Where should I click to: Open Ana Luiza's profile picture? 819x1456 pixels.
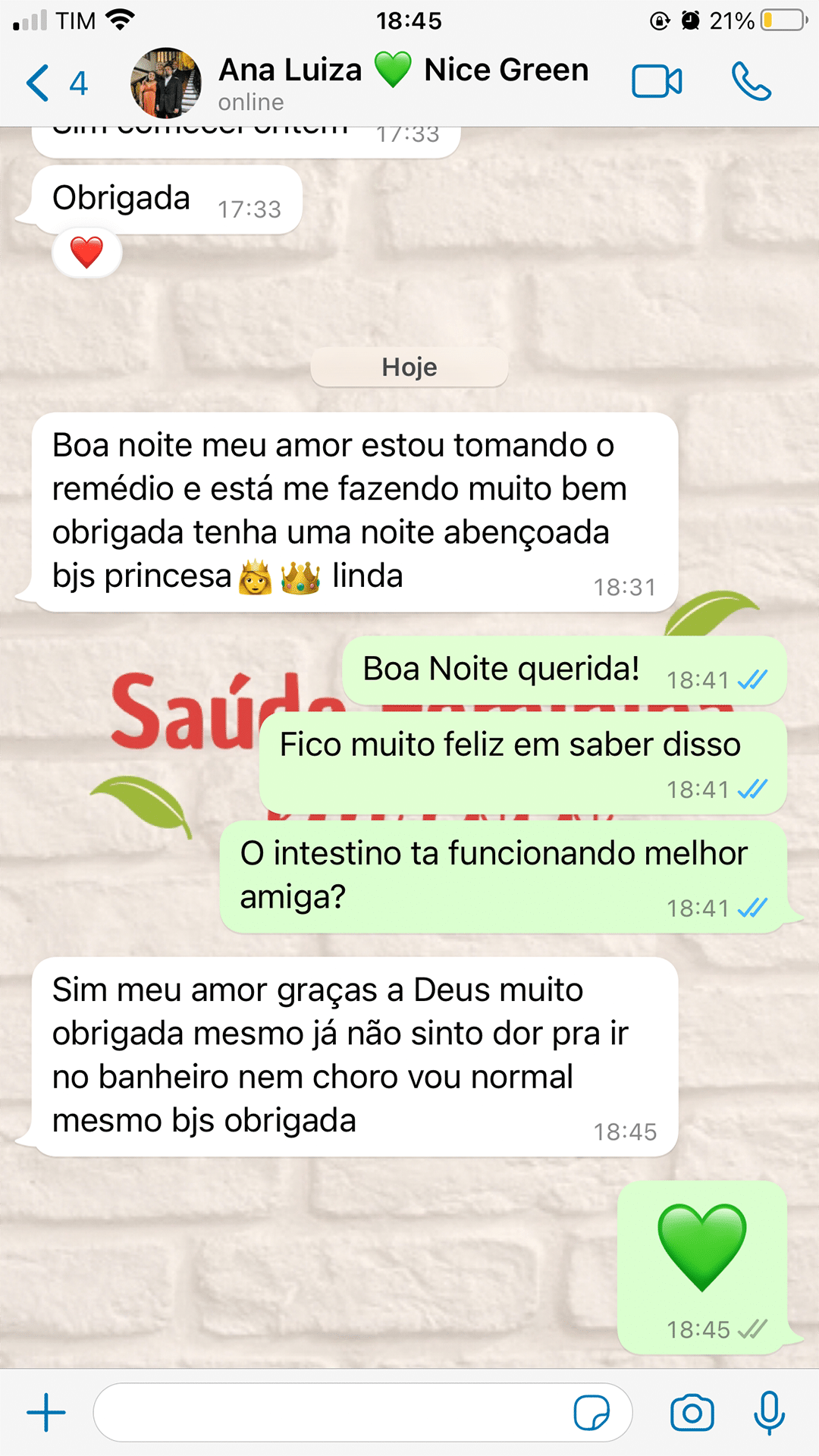166,83
